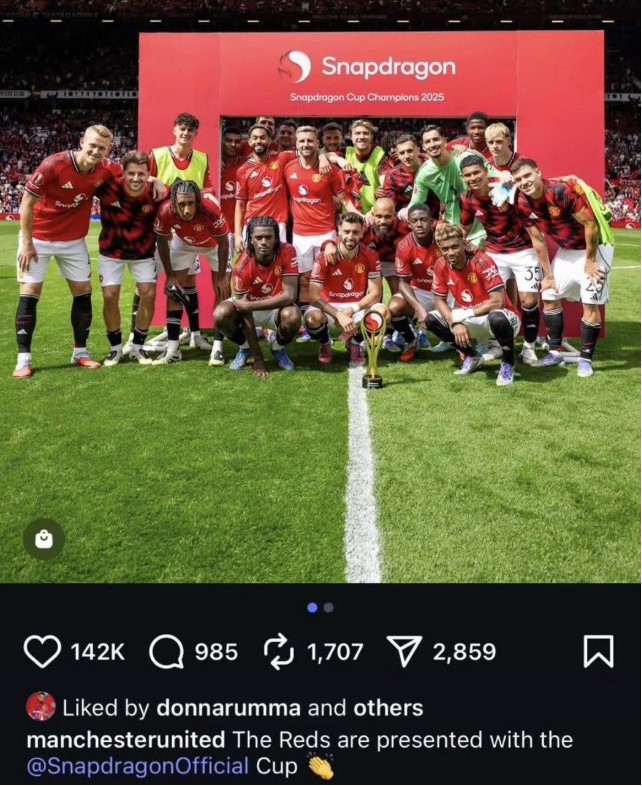Like the manchesterunited post
This screenshot has width=642, height=787.
tap(42, 653)
